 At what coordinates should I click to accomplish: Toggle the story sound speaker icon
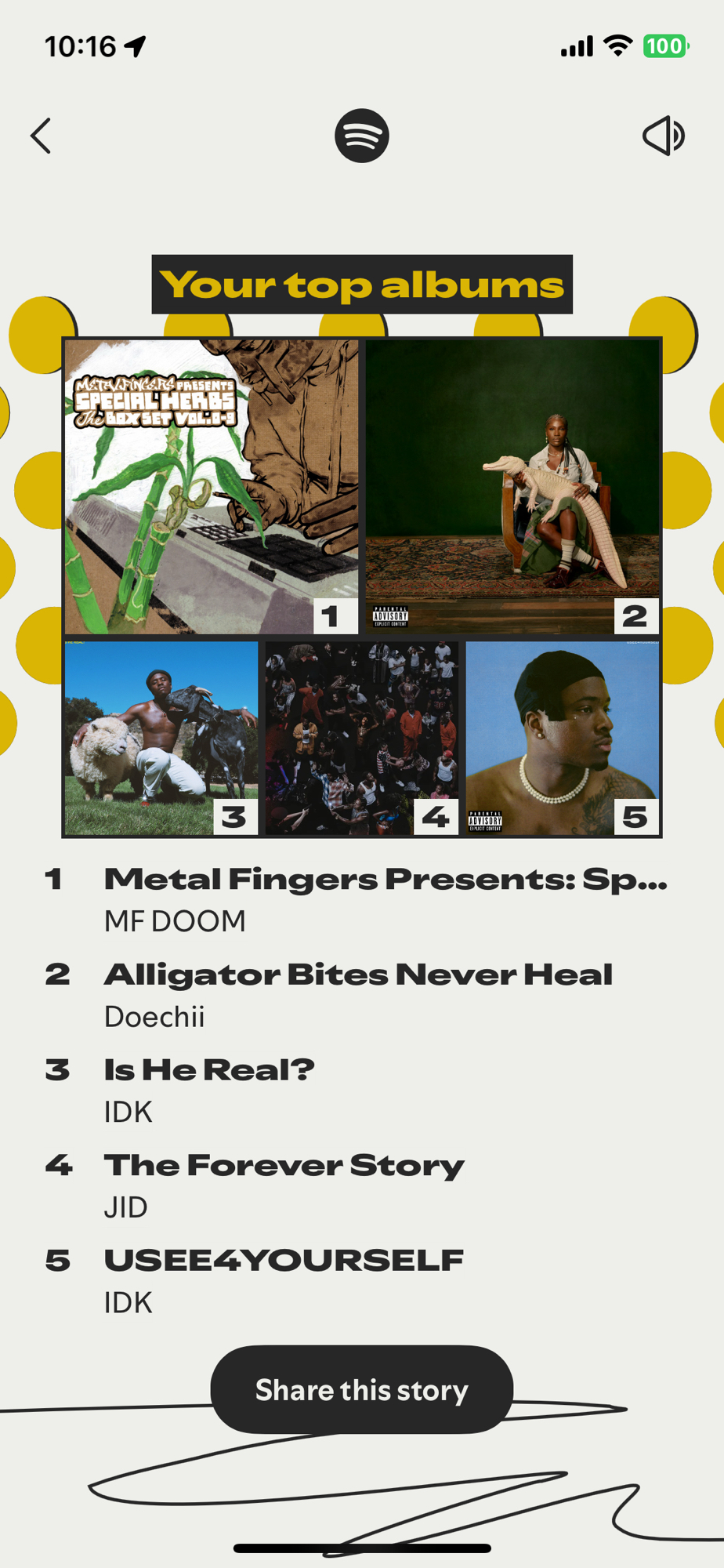[x=663, y=136]
